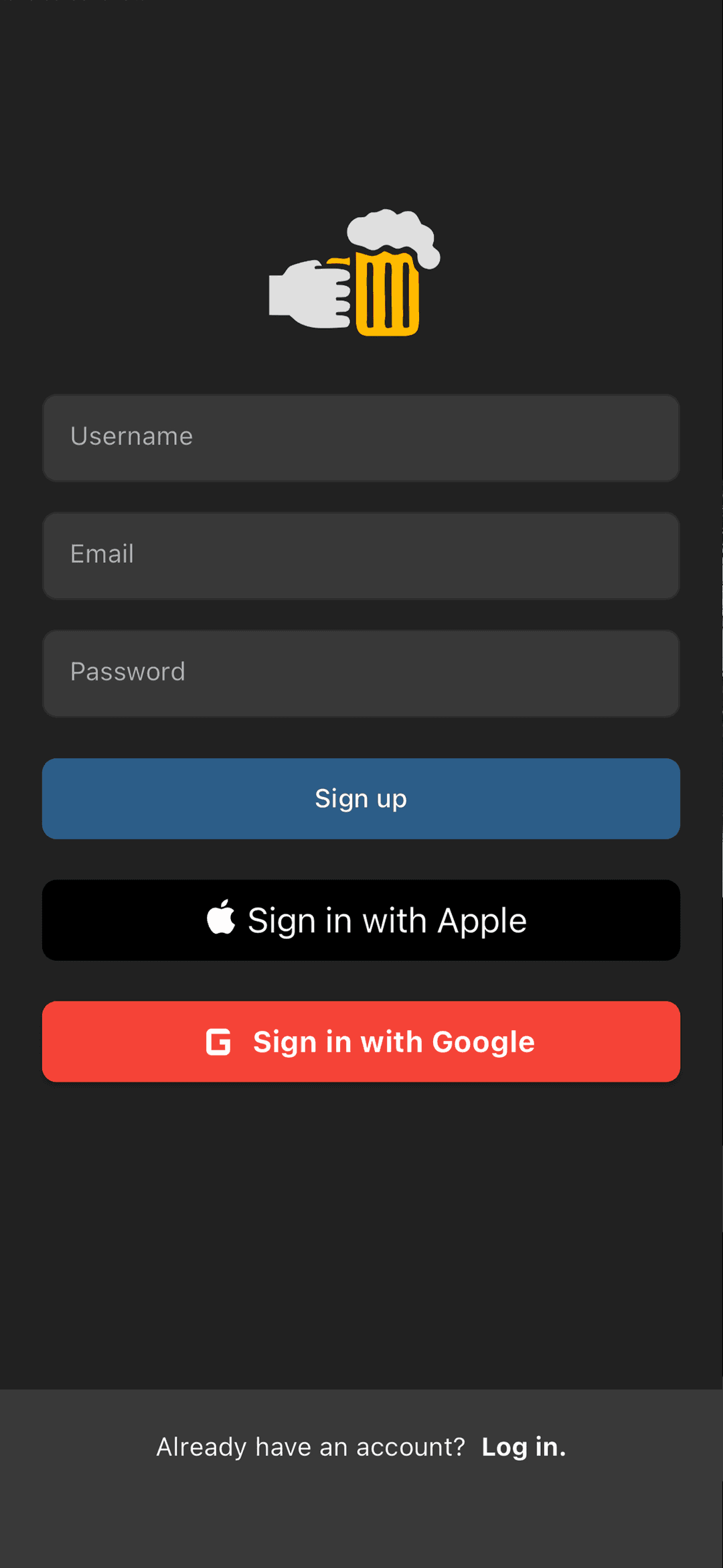
Task: Focus the Username field
Action: click(x=361, y=437)
